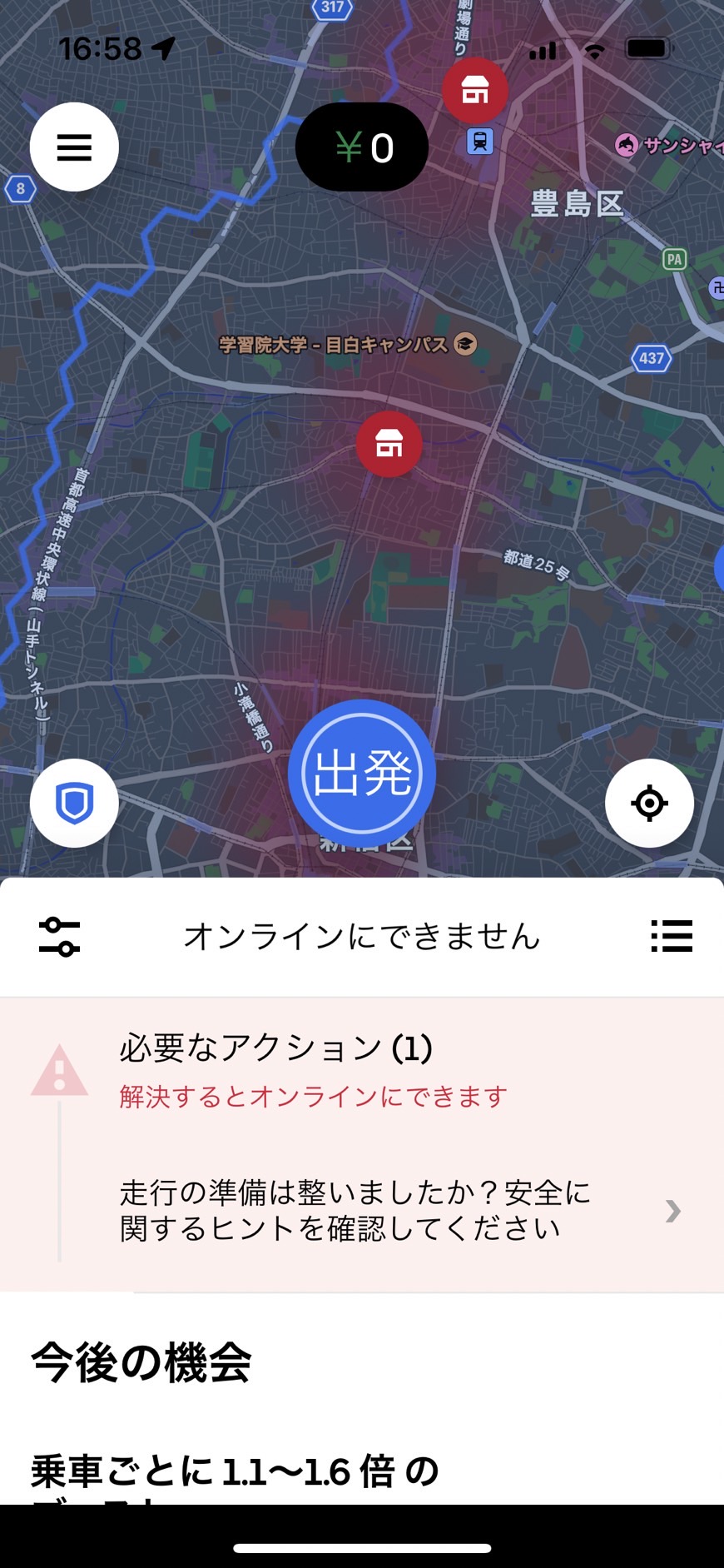Screen dimensions: 724x1568
Task: Tap the ¥0 earnings pill
Action: pos(362,148)
